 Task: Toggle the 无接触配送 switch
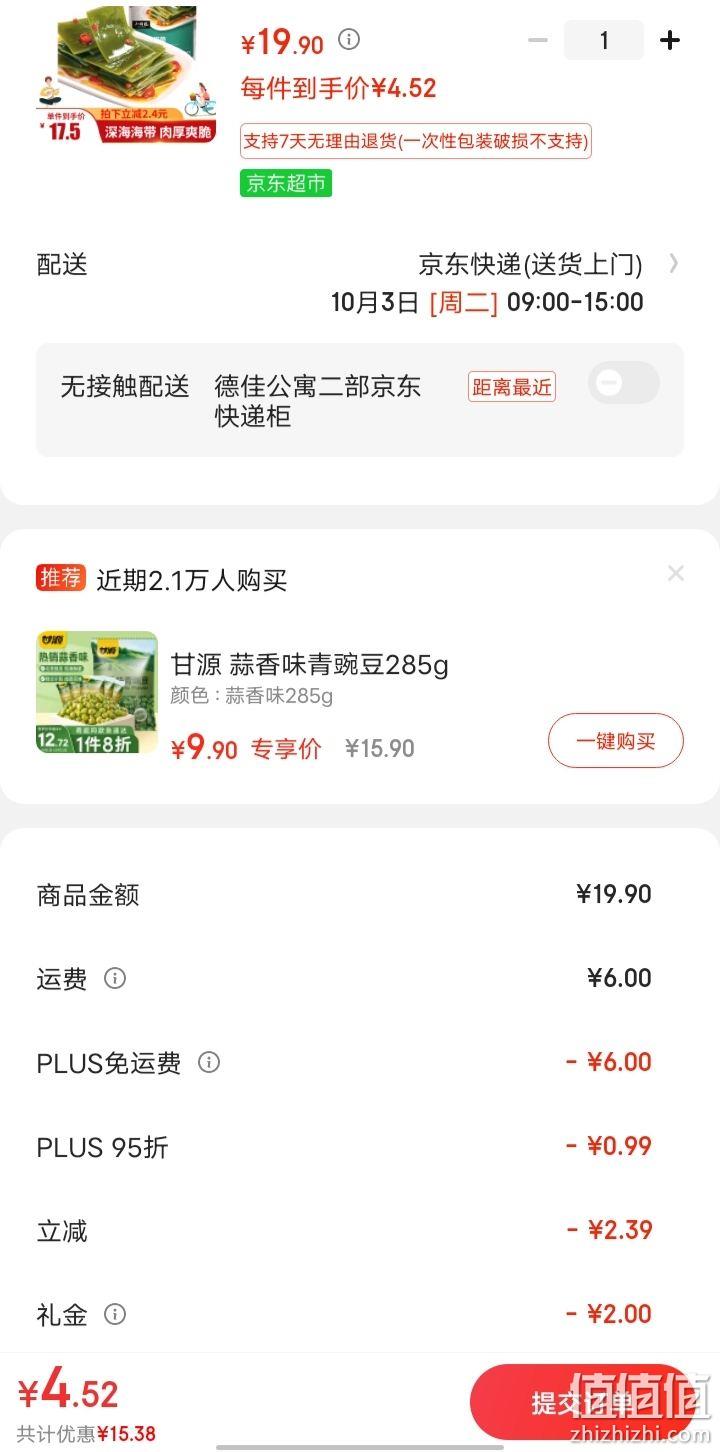(624, 383)
